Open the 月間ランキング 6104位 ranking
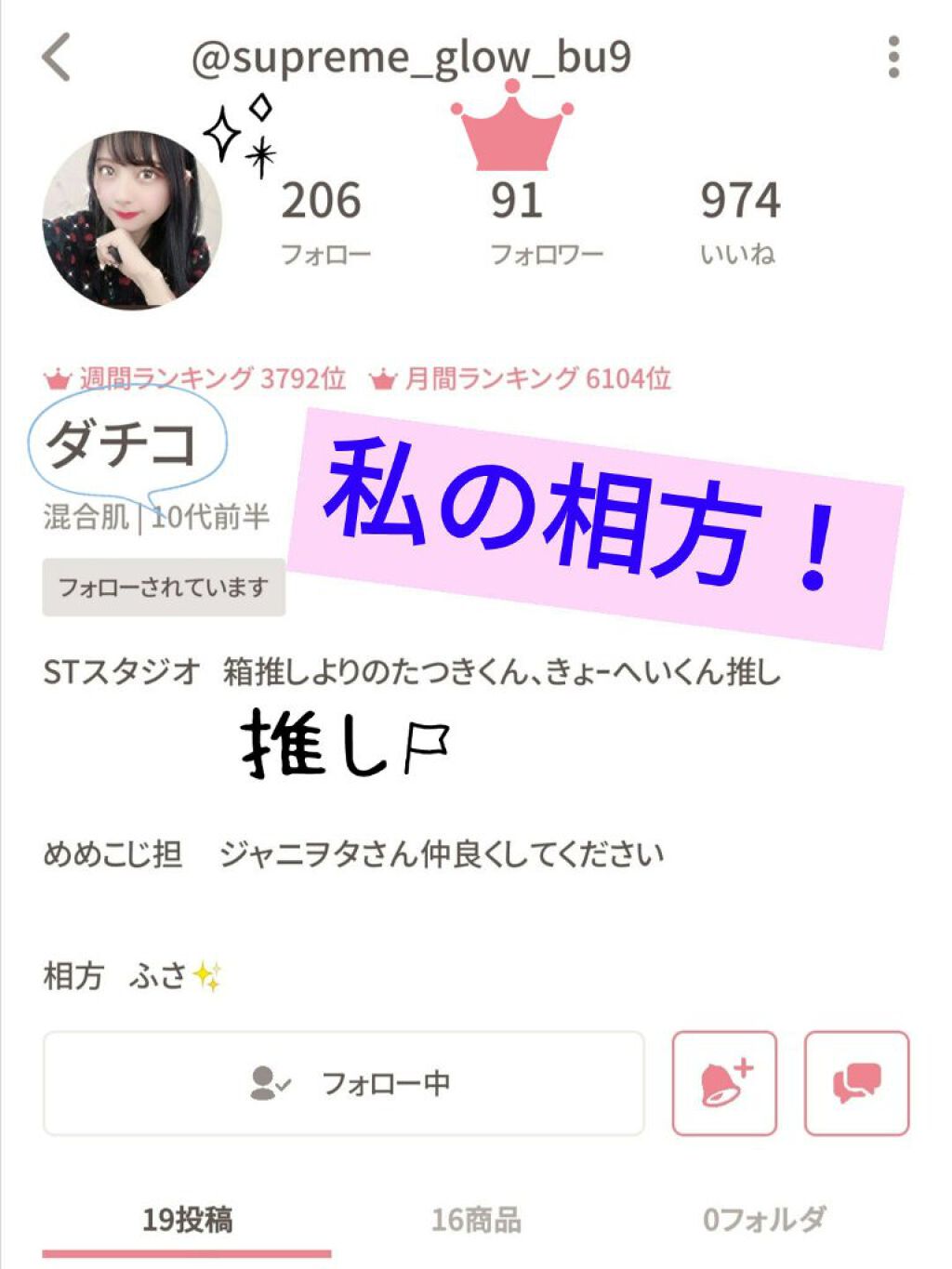 (x=520, y=378)
